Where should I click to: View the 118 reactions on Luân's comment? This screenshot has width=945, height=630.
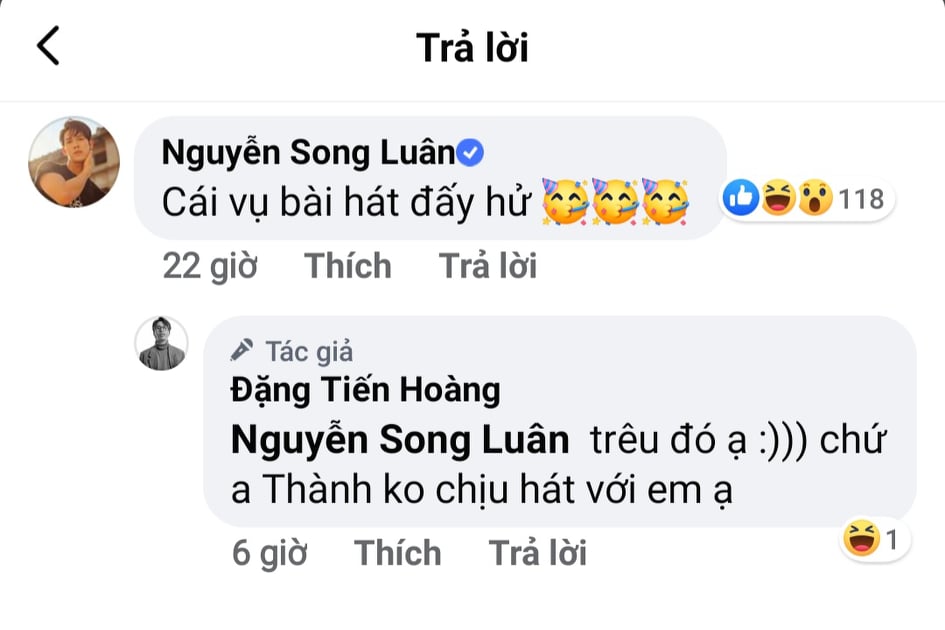click(x=805, y=199)
